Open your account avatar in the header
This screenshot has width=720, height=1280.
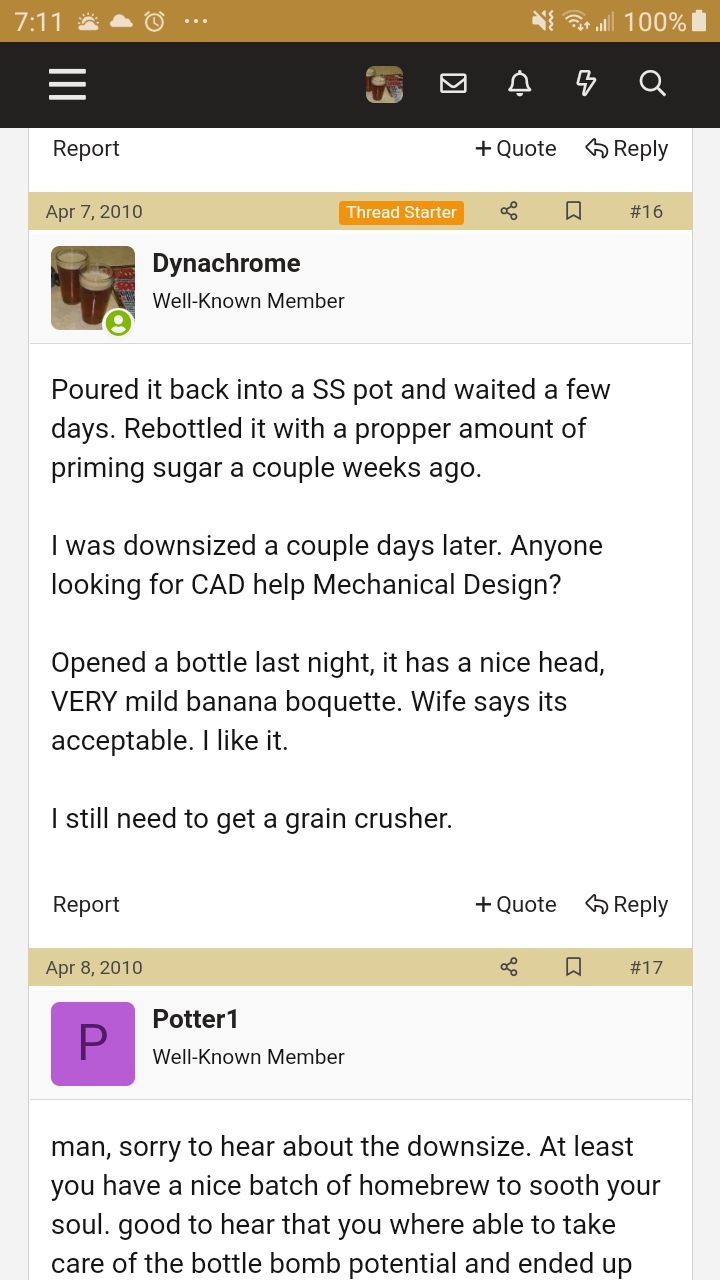click(384, 84)
